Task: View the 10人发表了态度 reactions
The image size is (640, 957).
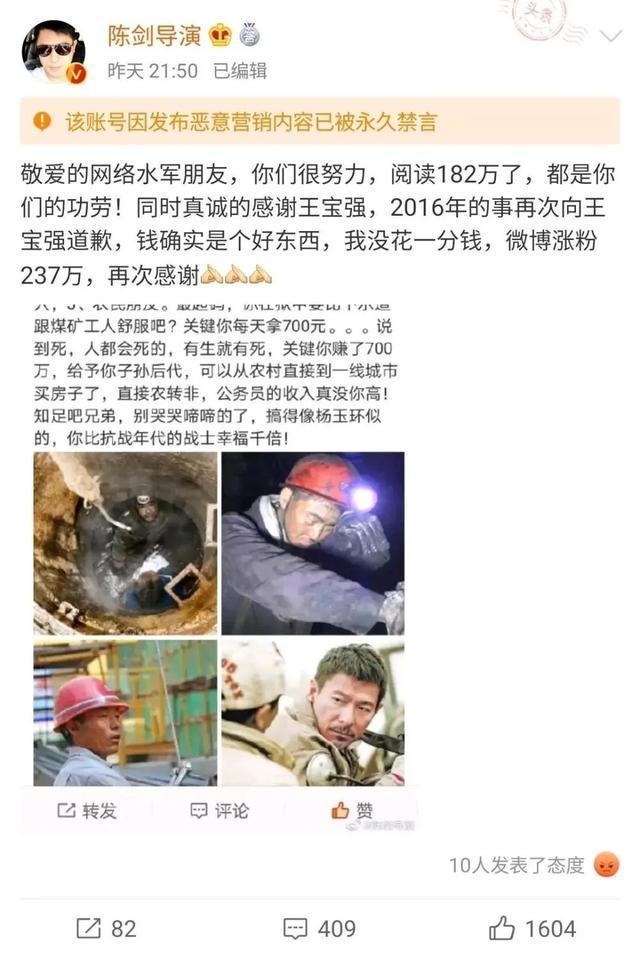Action: click(x=532, y=865)
